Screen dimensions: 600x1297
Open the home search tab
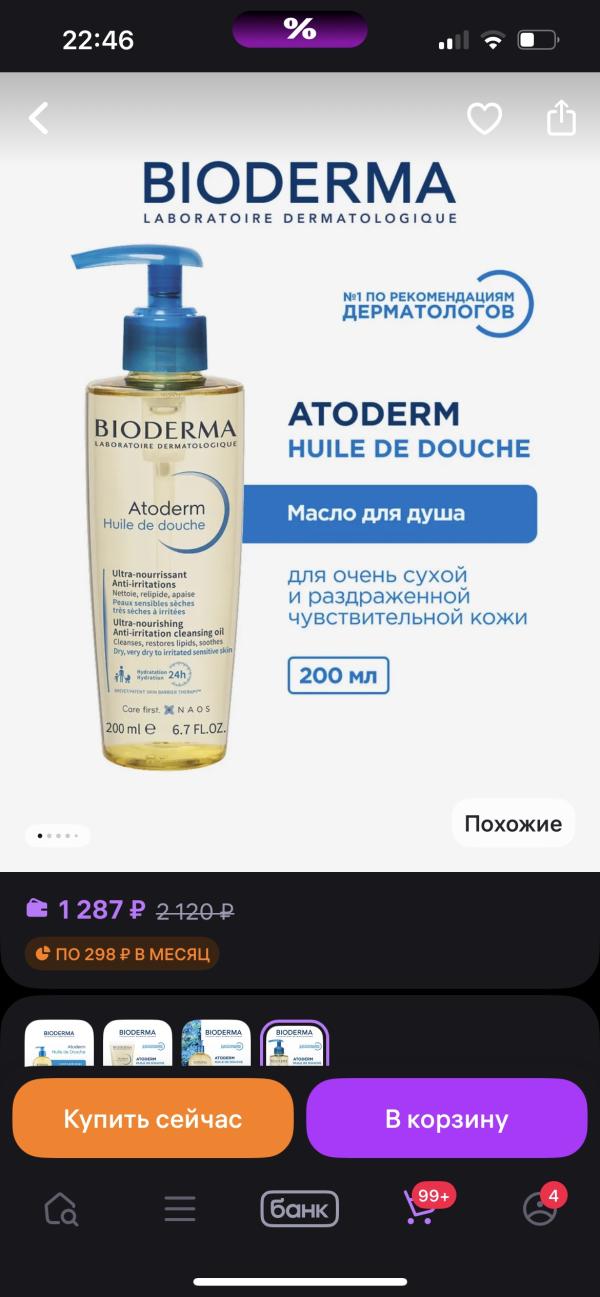point(61,1209)
